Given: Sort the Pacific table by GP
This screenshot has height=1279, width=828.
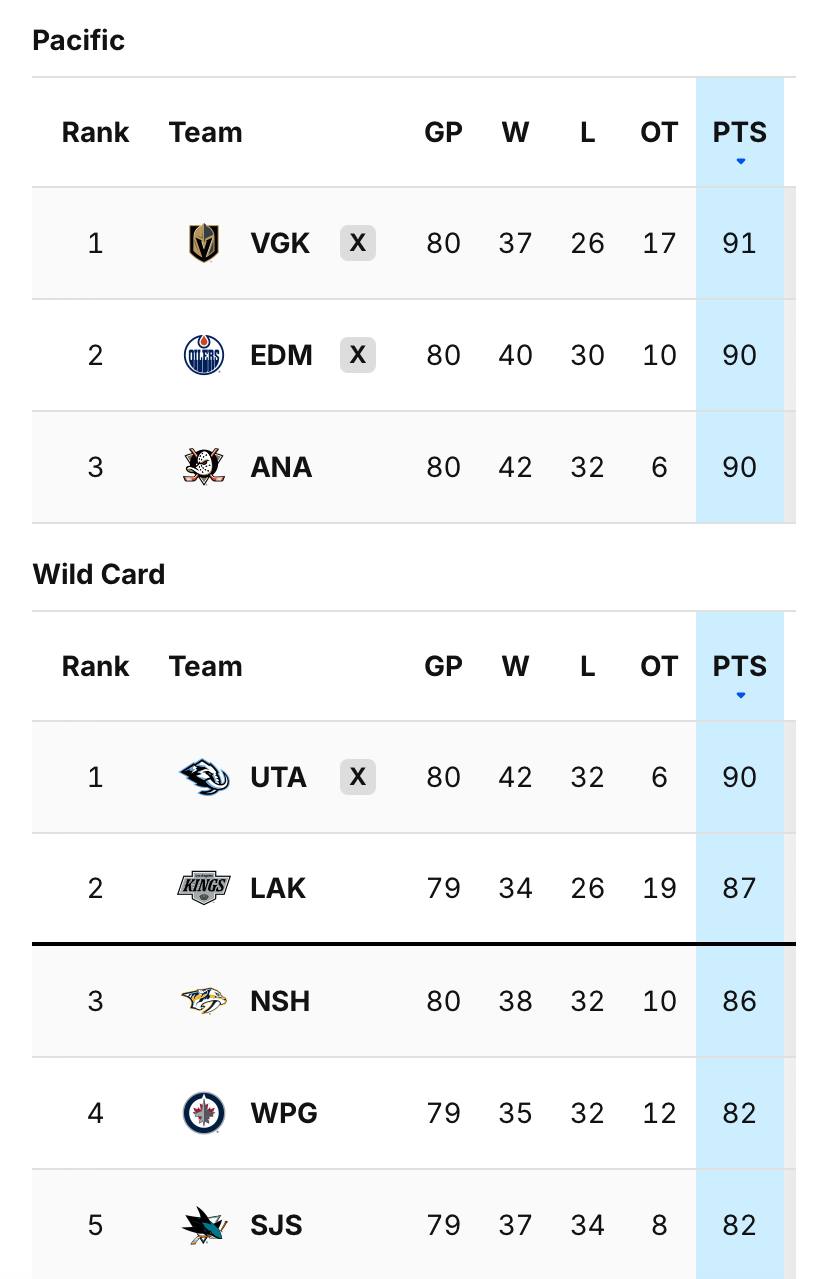Looking at the screenshot, I should [443, 132].
